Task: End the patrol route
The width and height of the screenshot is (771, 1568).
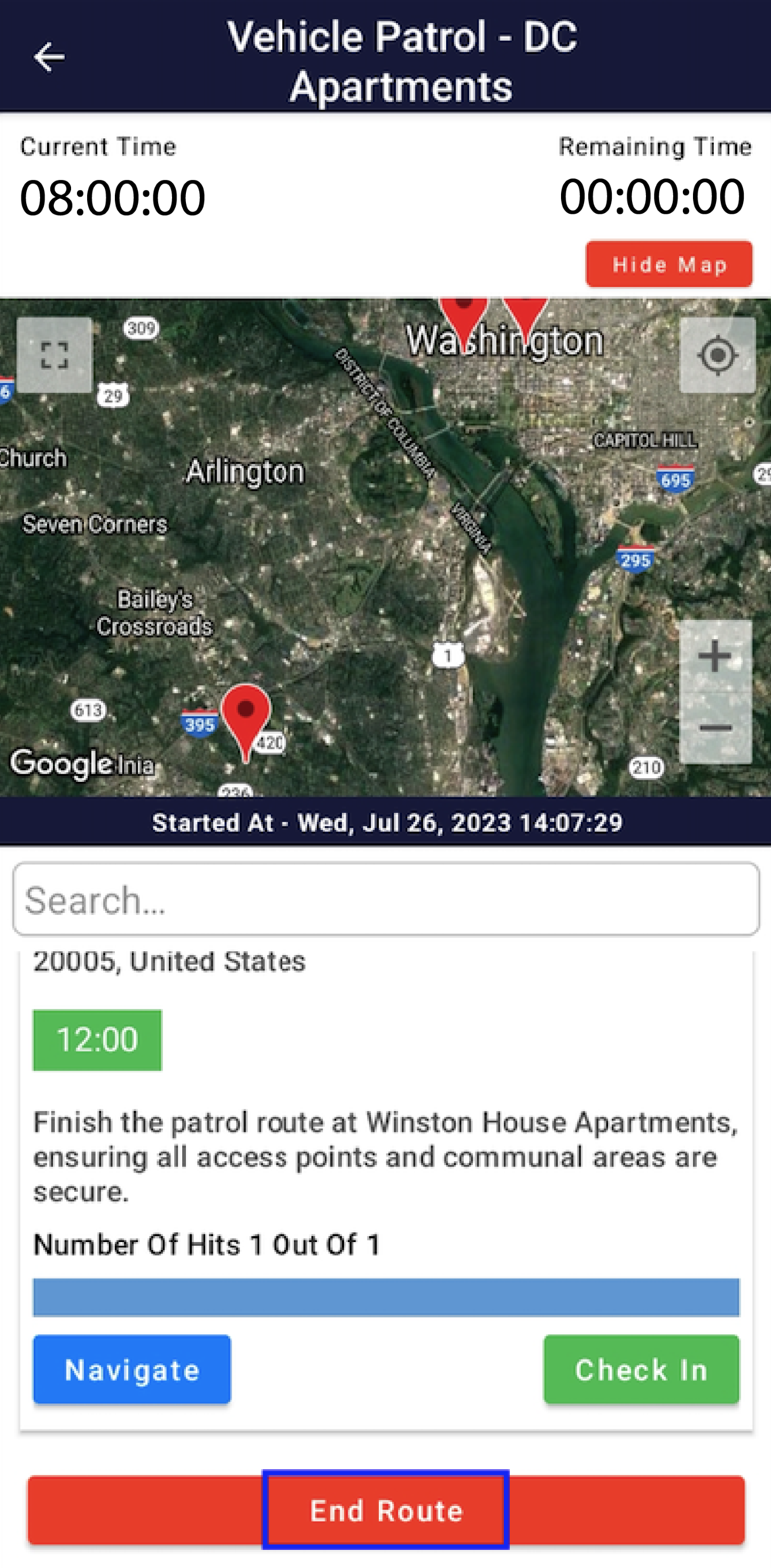Action: [x=386, y=1510]
